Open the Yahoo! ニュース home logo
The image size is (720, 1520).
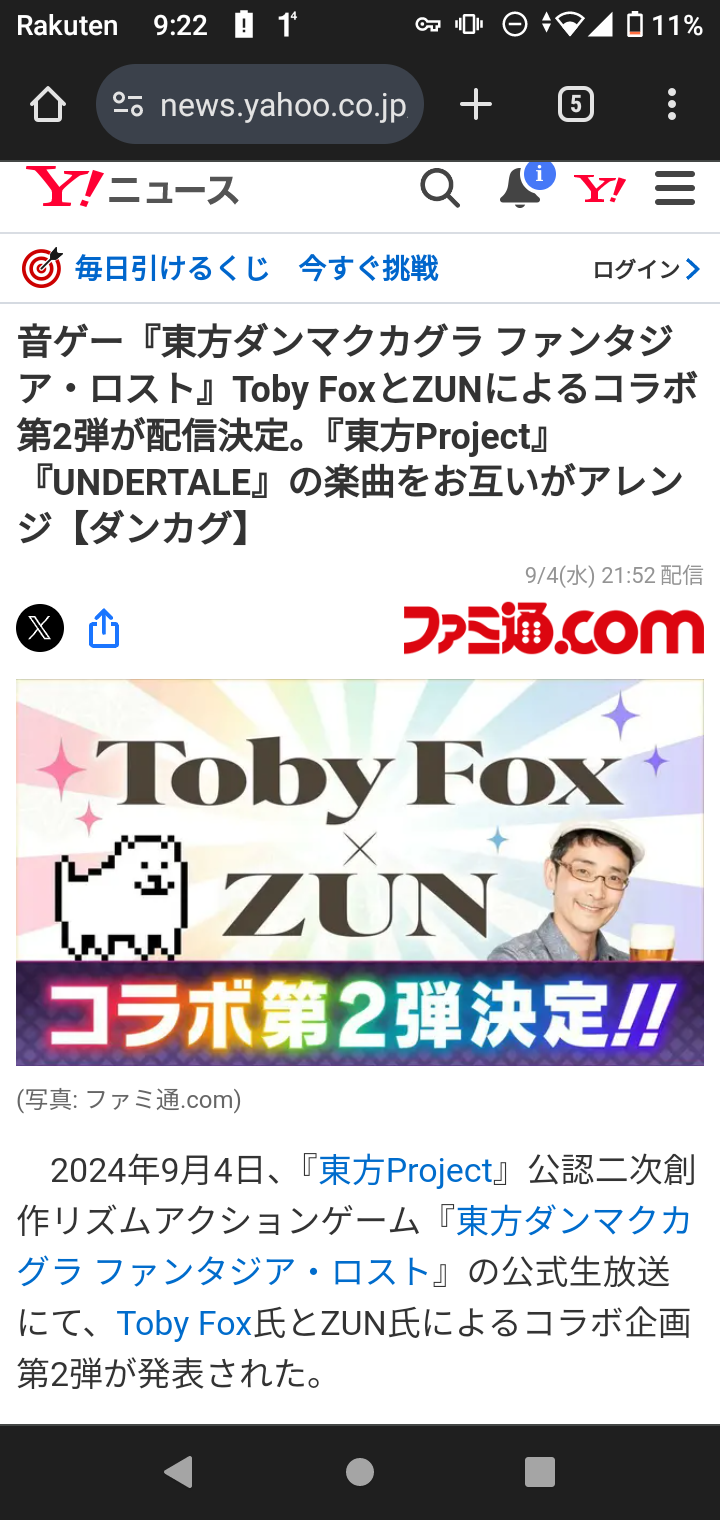pos(132,188)
